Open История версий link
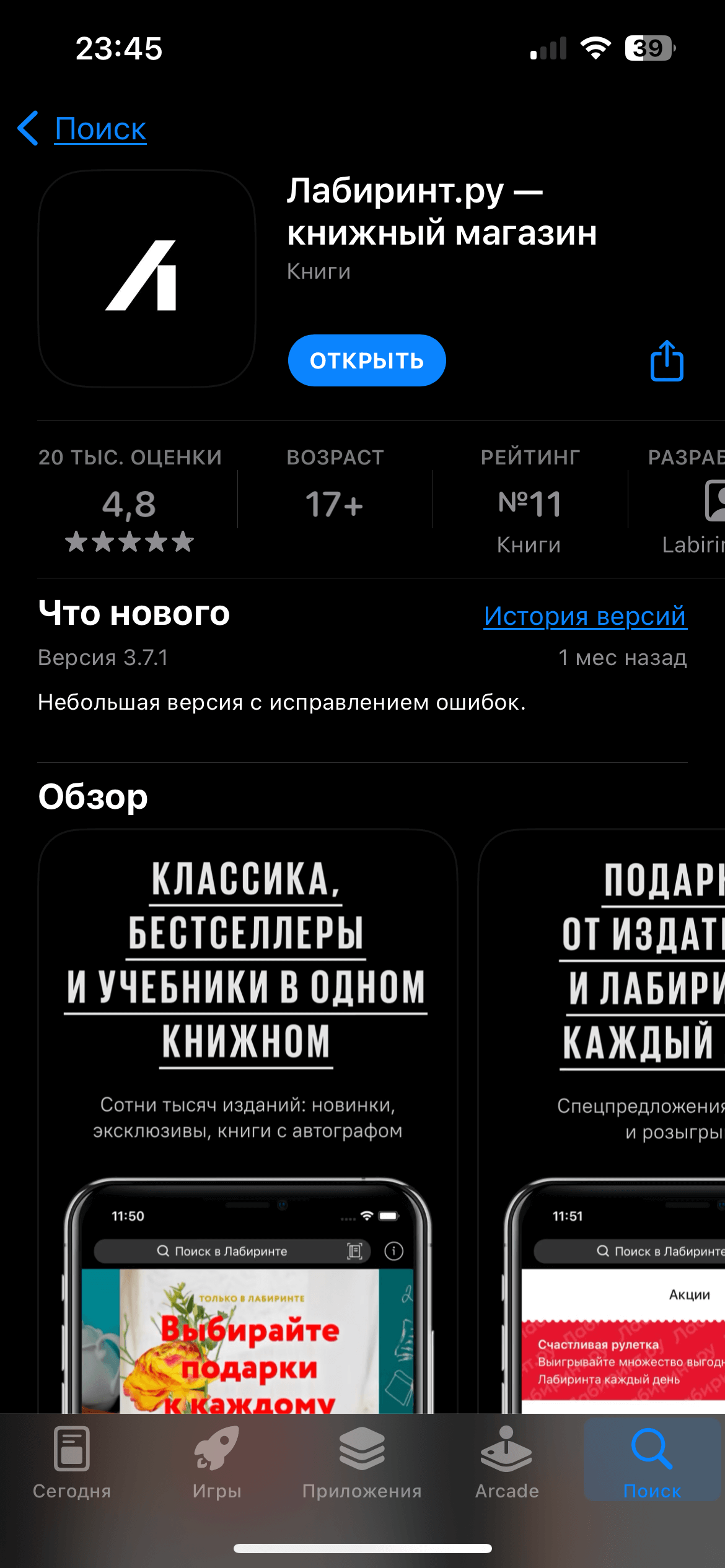This screenshot has height=1568, width=725. (x=585, y=616)
